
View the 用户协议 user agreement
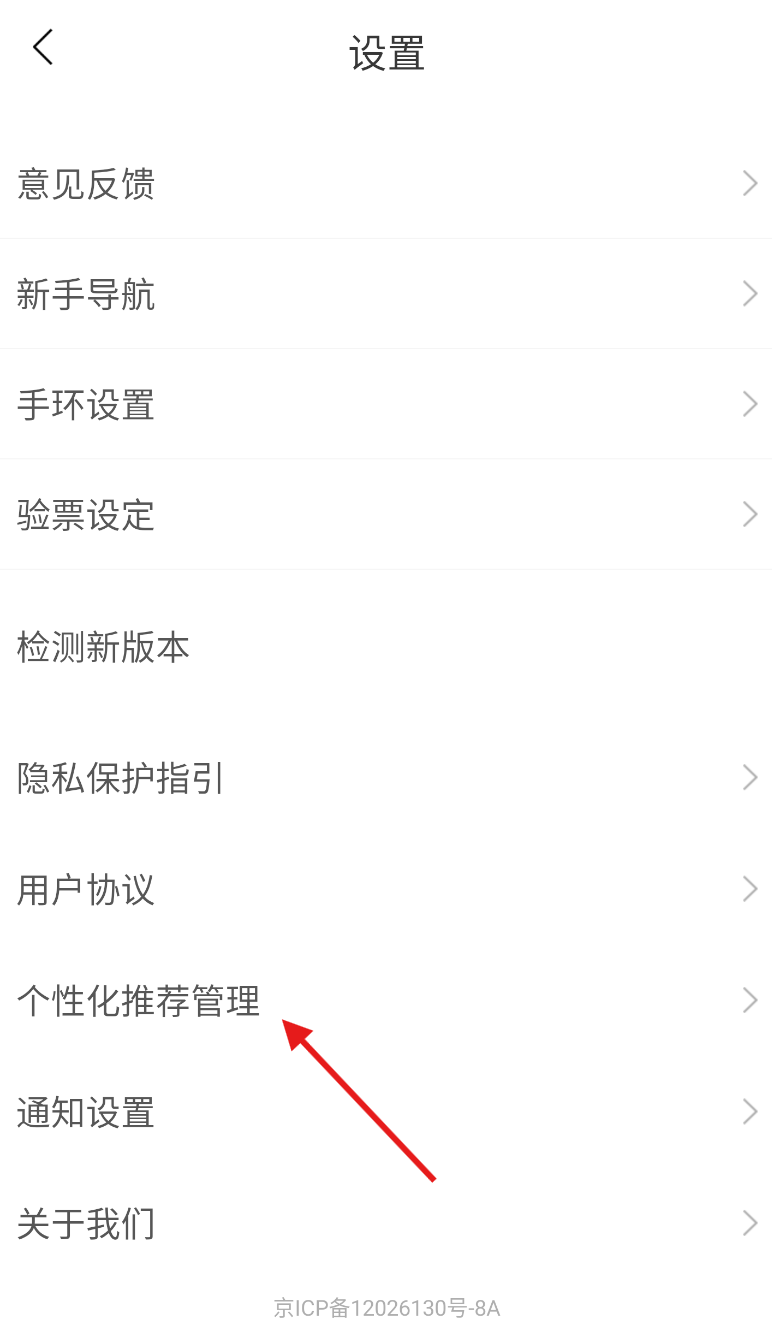pos(386,889)
